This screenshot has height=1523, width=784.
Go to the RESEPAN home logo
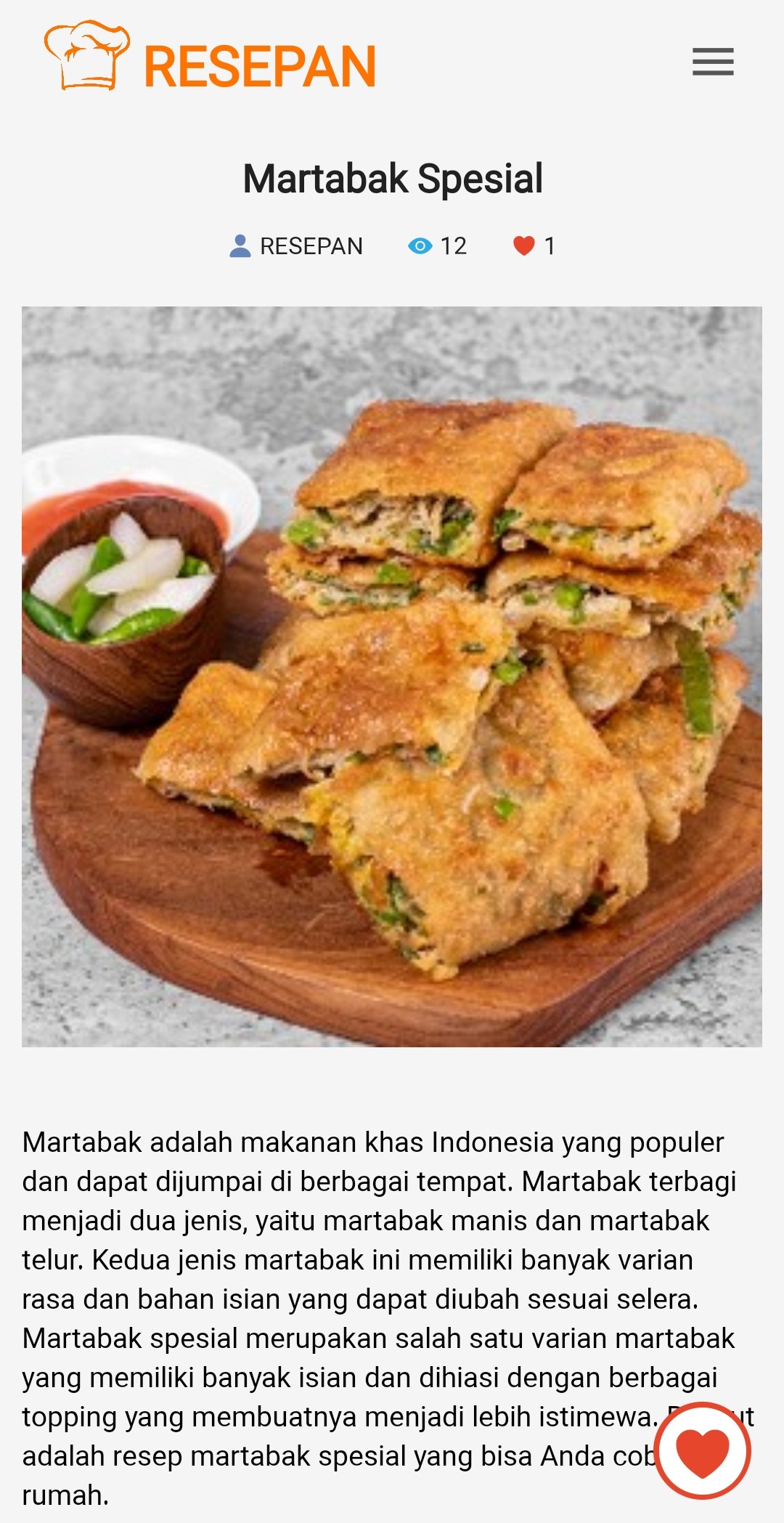[211, 58]
